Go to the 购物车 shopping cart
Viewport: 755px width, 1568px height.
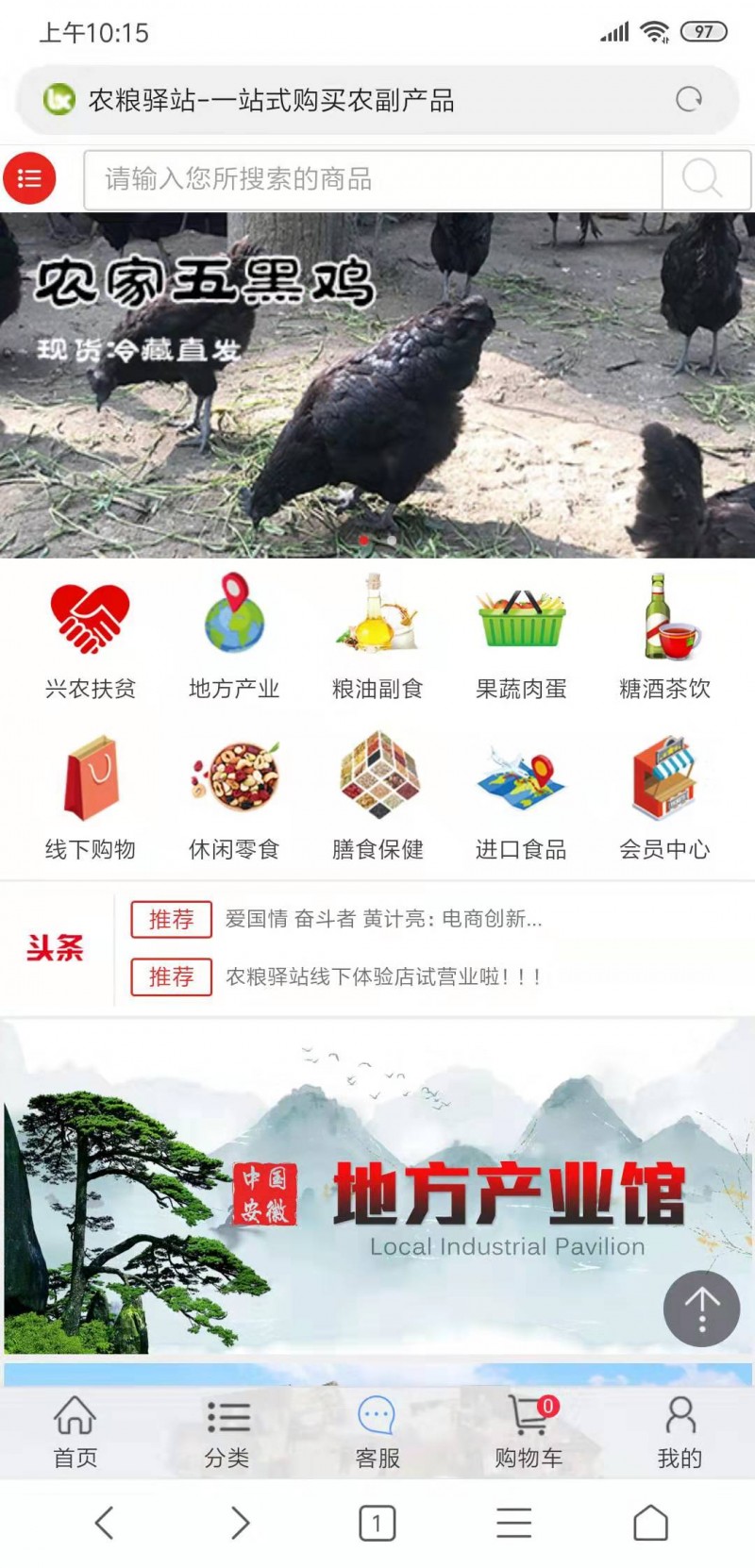coord(528,1433)
